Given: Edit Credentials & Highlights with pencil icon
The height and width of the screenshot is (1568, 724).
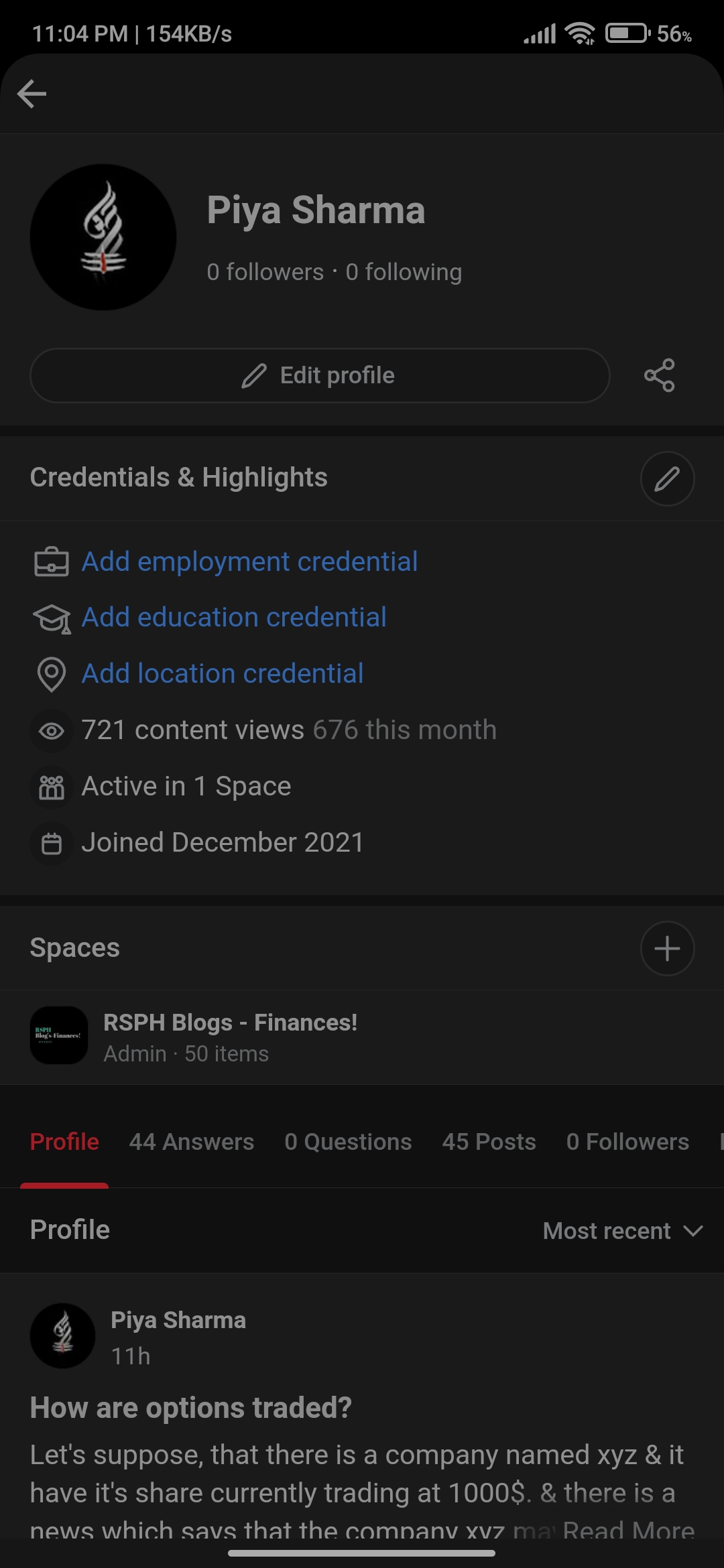Looking at the screenshot, I should 667,478.
